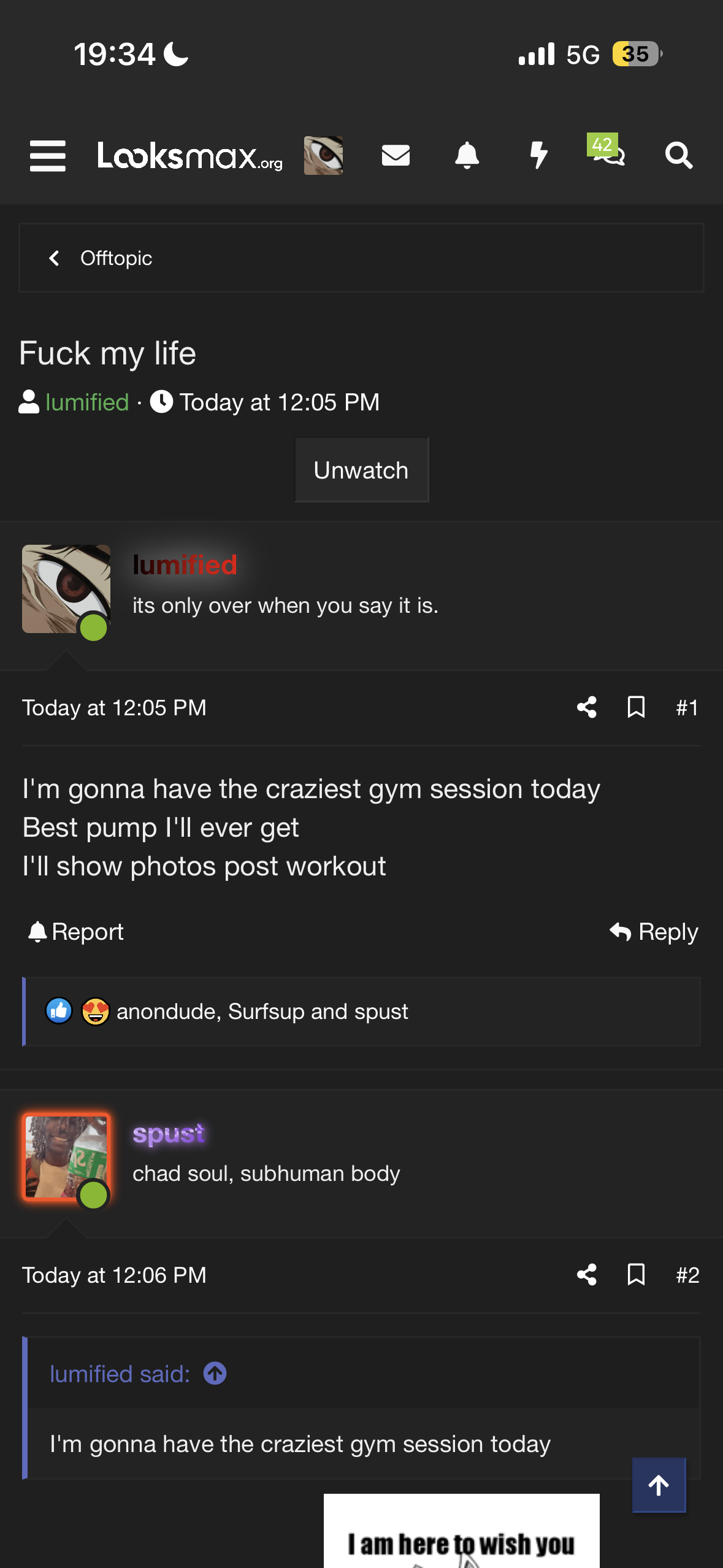Screen dimensions: 723x1568
Task: Open the notifications bell in header
Action: [467, 155]
